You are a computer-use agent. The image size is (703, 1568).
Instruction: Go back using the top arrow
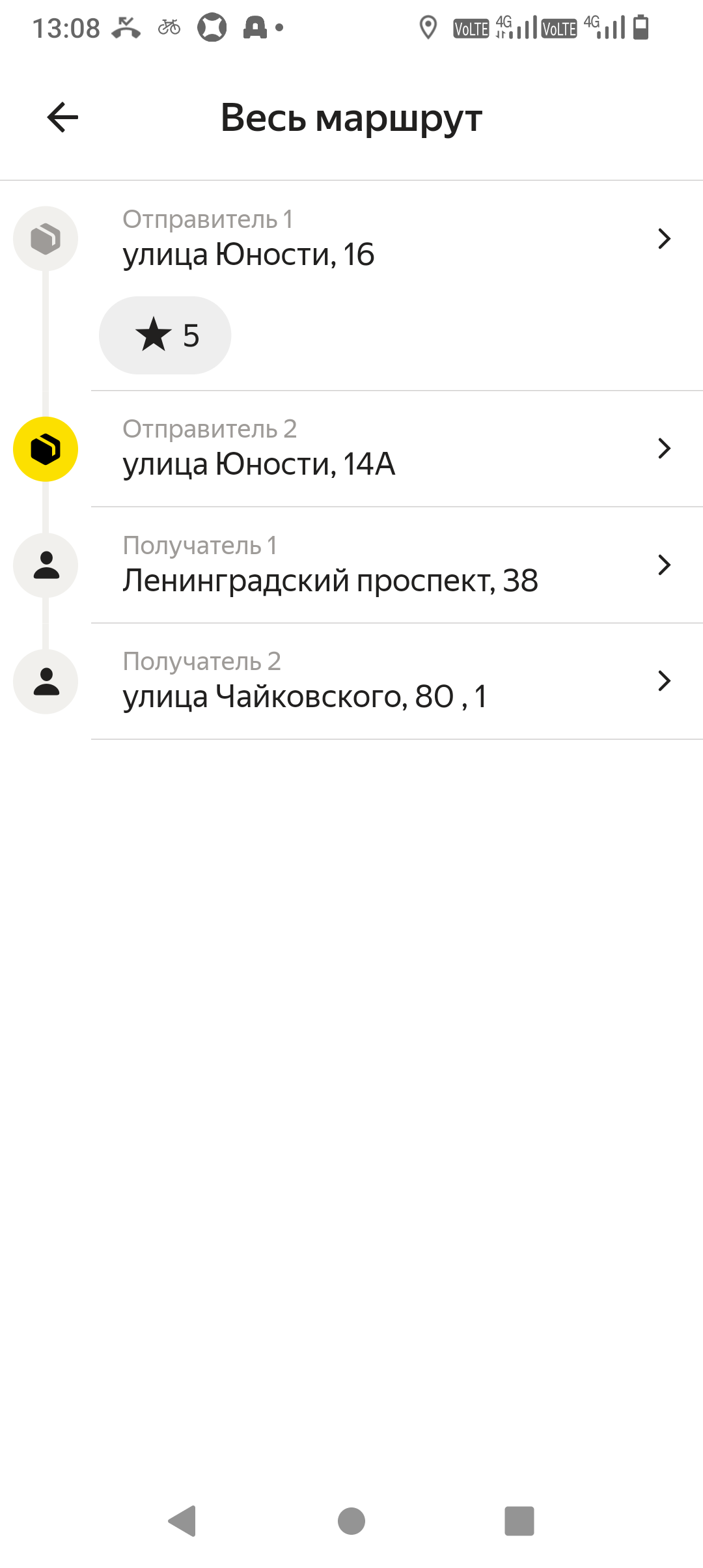click(x=62, y=118)
